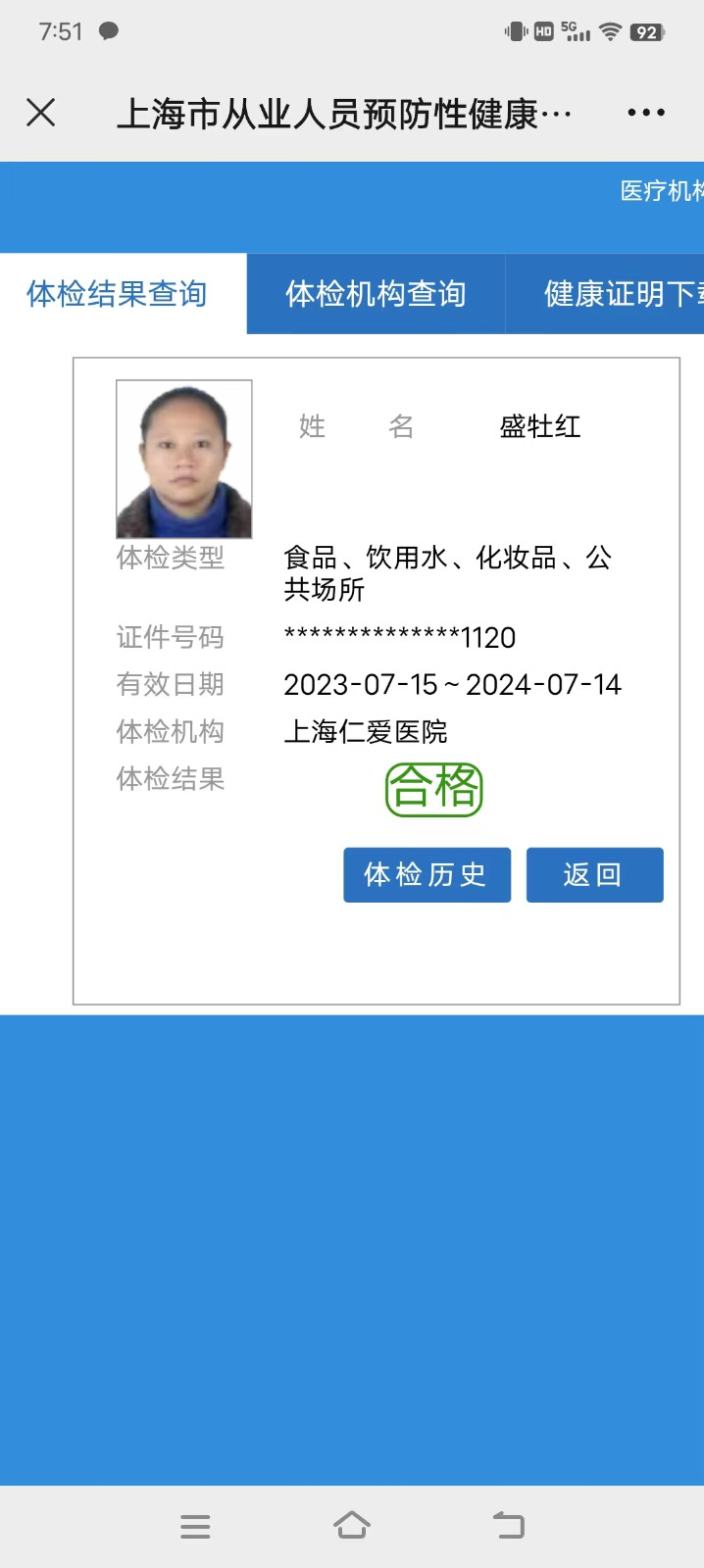
Task: Close the health certificate page
Action: [x=41, y=113]
